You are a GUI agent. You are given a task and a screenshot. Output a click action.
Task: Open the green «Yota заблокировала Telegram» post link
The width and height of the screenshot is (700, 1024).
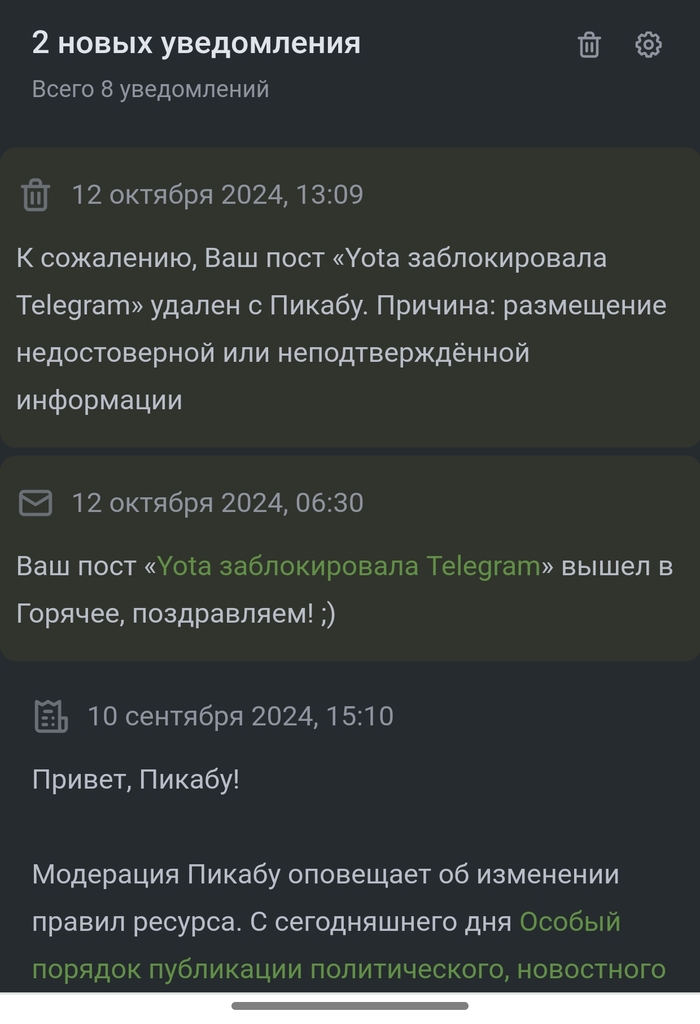coord(348,566)
